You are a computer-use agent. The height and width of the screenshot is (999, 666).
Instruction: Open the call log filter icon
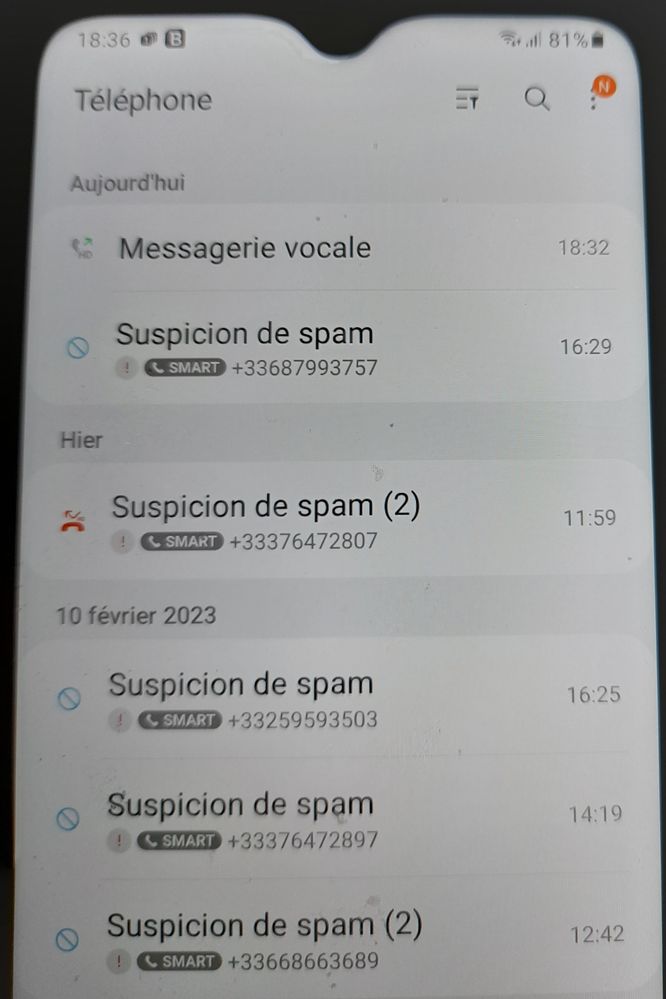pos(467,99)
